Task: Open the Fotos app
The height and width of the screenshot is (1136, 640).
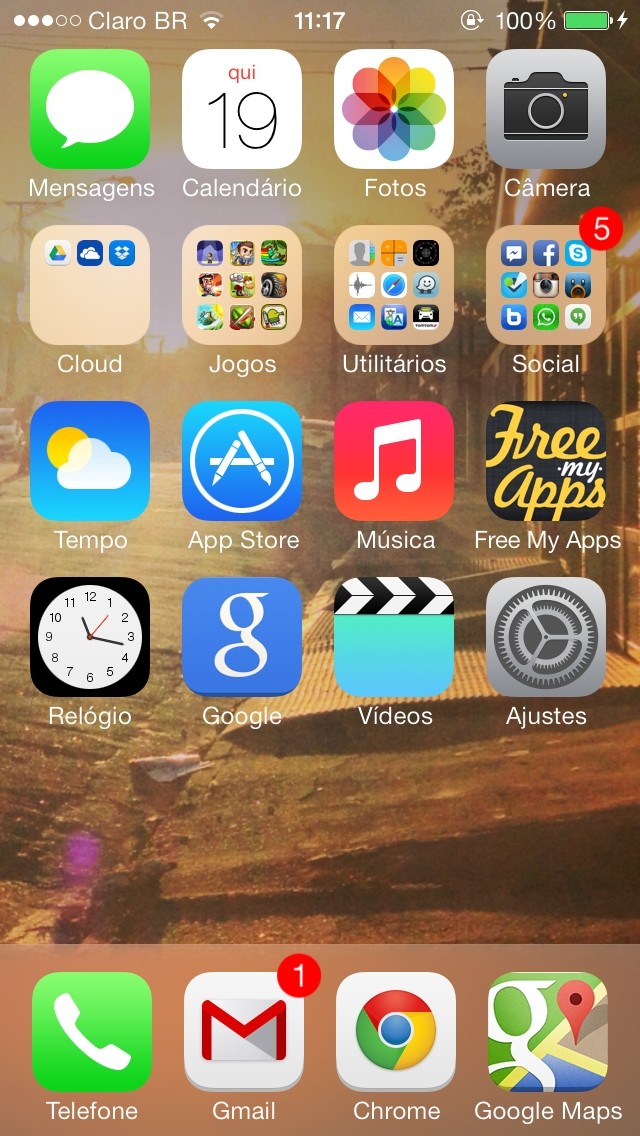Action: (394, 109)
